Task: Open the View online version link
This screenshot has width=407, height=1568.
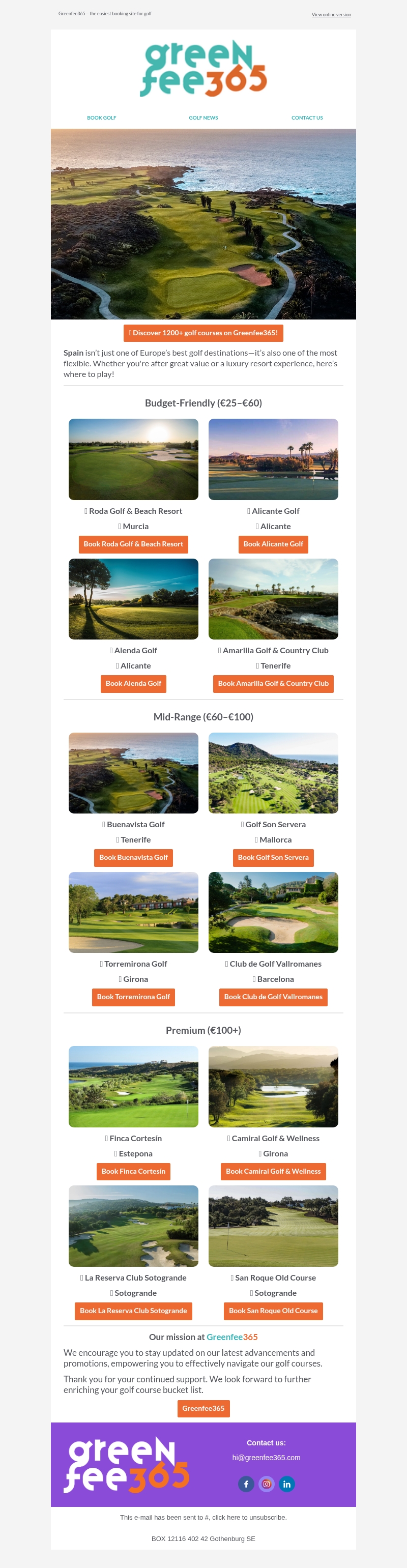Action: pos(331,15)
